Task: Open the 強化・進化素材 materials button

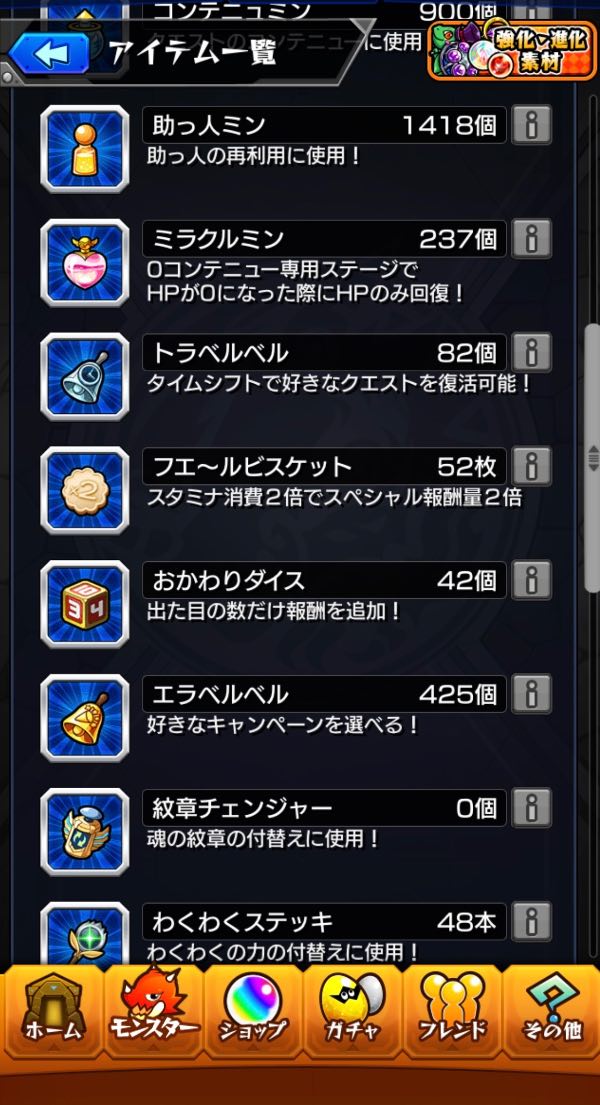Action: [511, 50]
